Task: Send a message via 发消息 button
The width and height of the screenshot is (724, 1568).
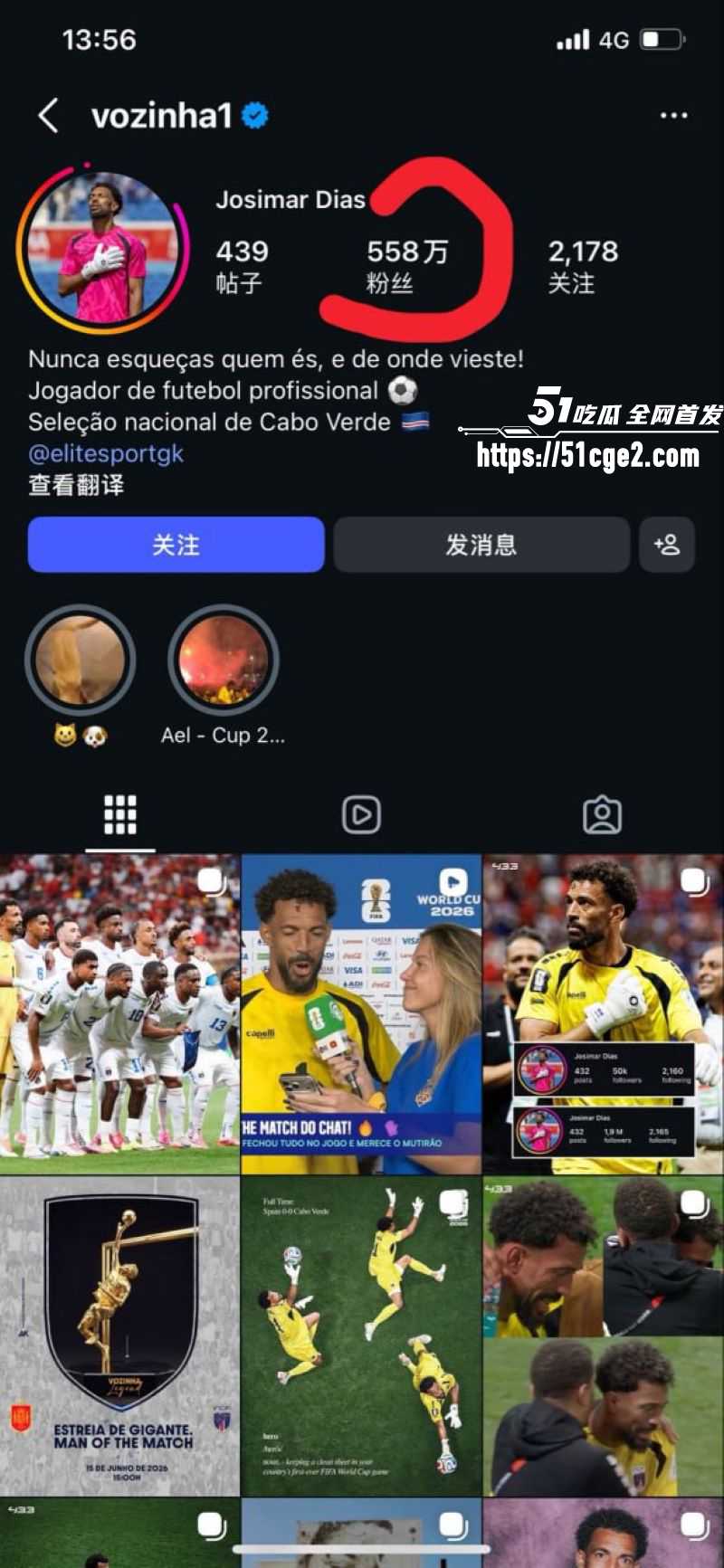Action: click(481, 545)
